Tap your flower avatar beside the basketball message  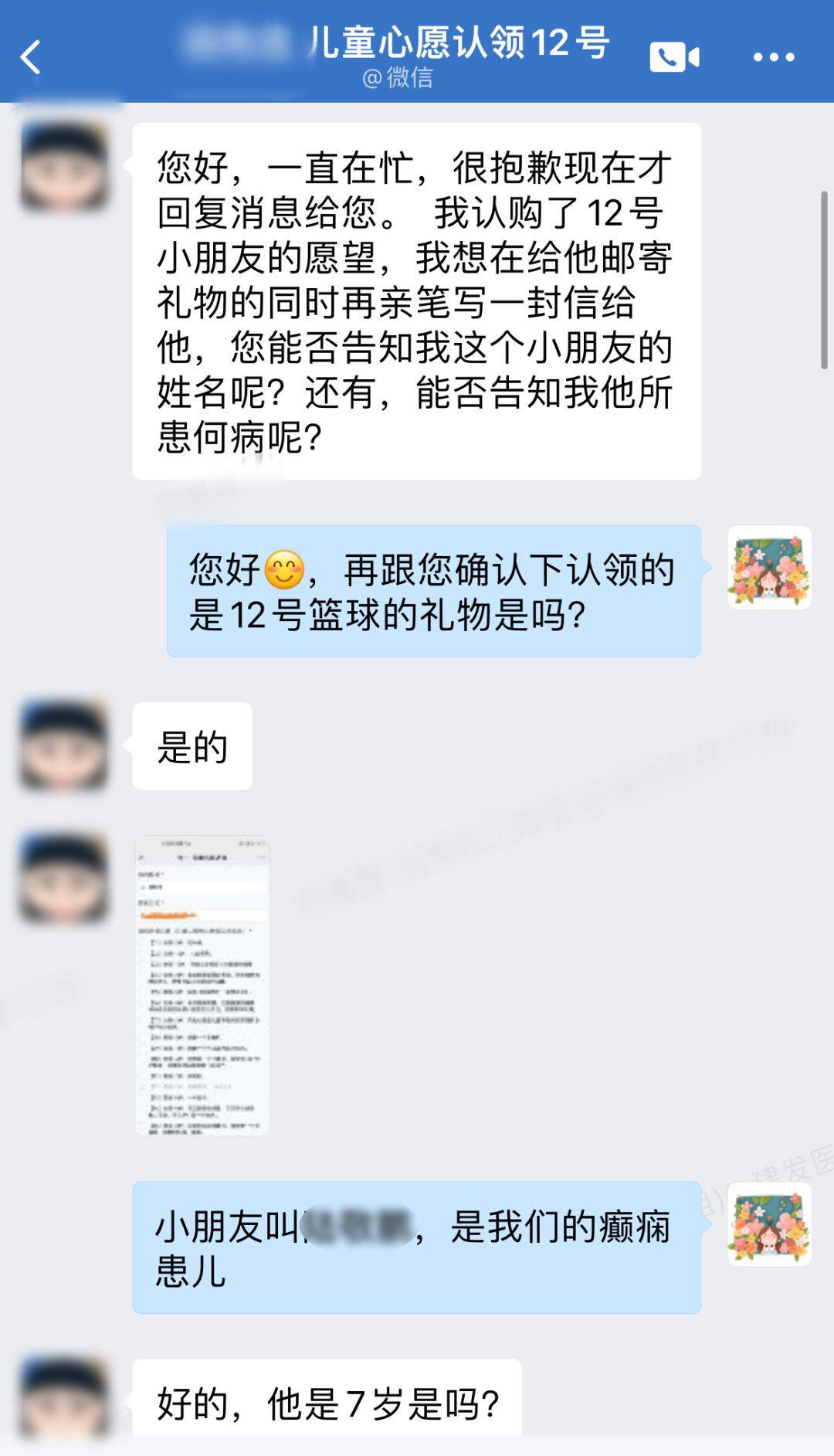pyautogui.click(x=769, y=568)
